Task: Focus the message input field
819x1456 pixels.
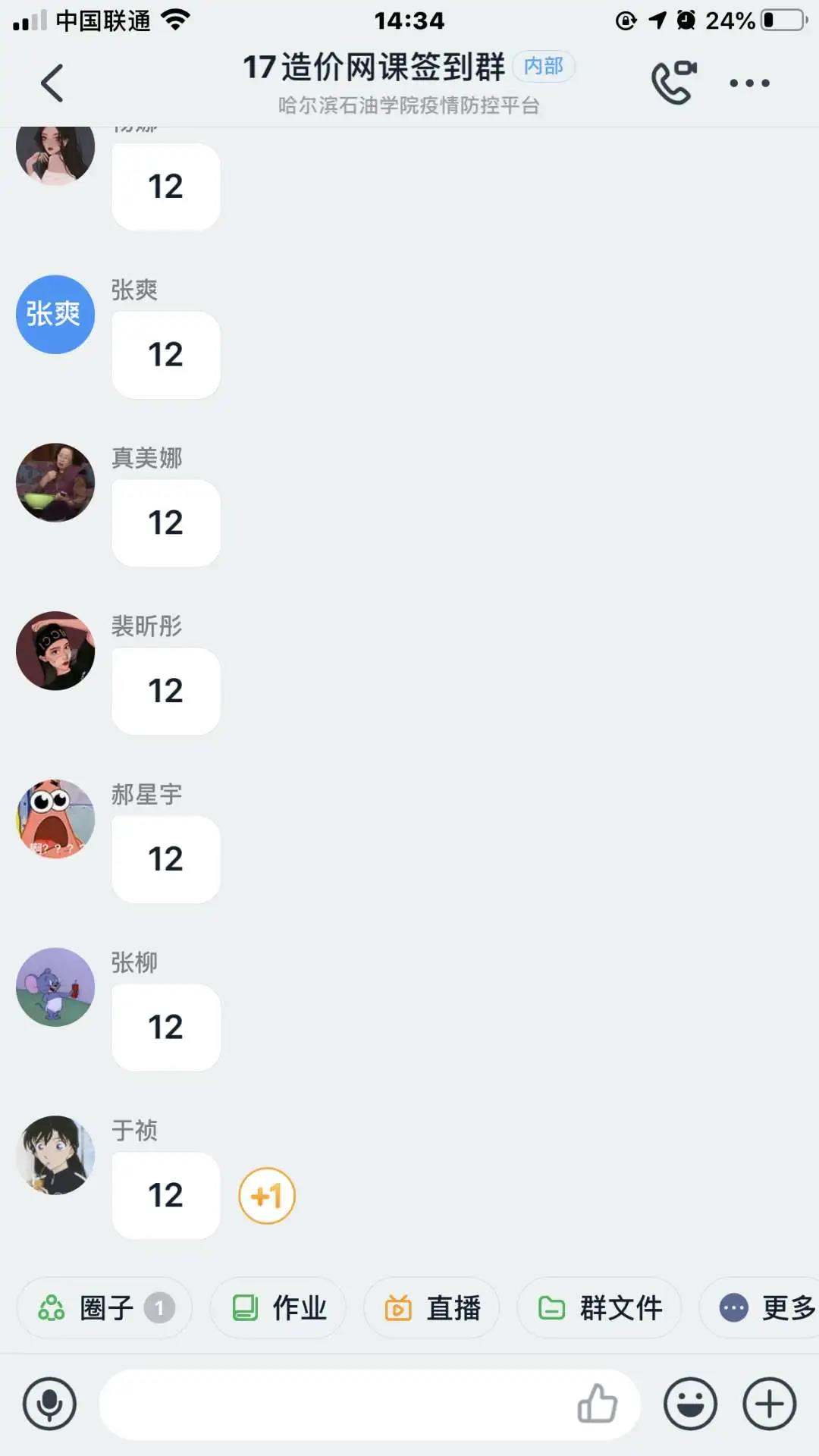Action: point(334,1404)
